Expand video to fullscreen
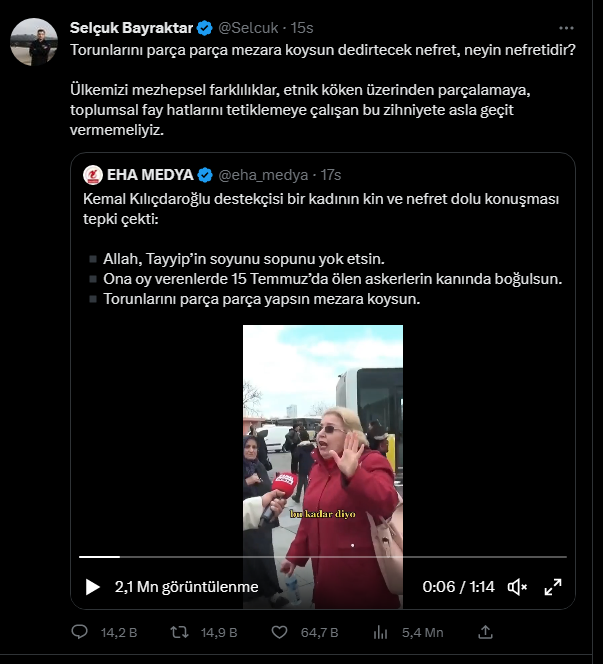This screenshot has width=603, height=664. 551,587
